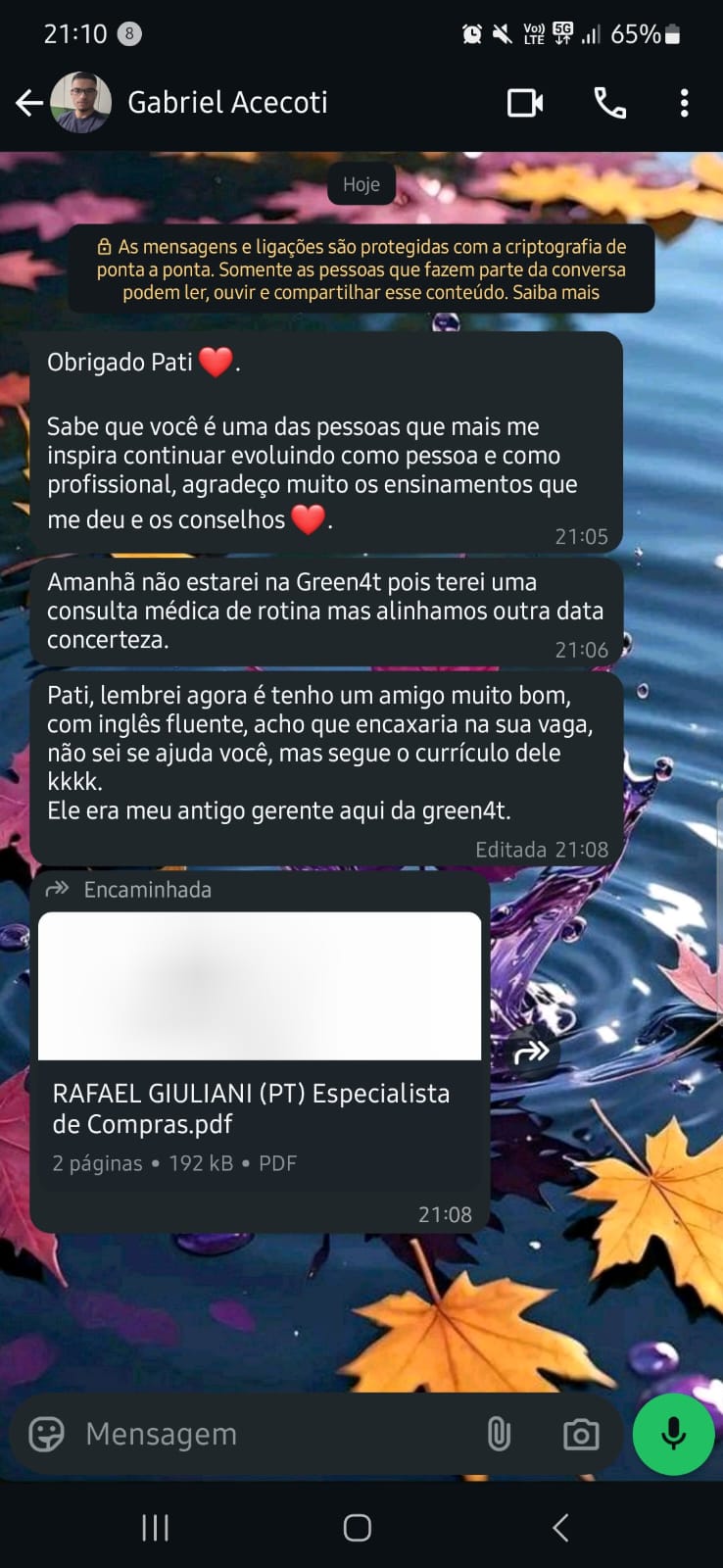Forward the PDF using the arrow icon
This screenshot has height=1568, width=723.
(531, 1053)
